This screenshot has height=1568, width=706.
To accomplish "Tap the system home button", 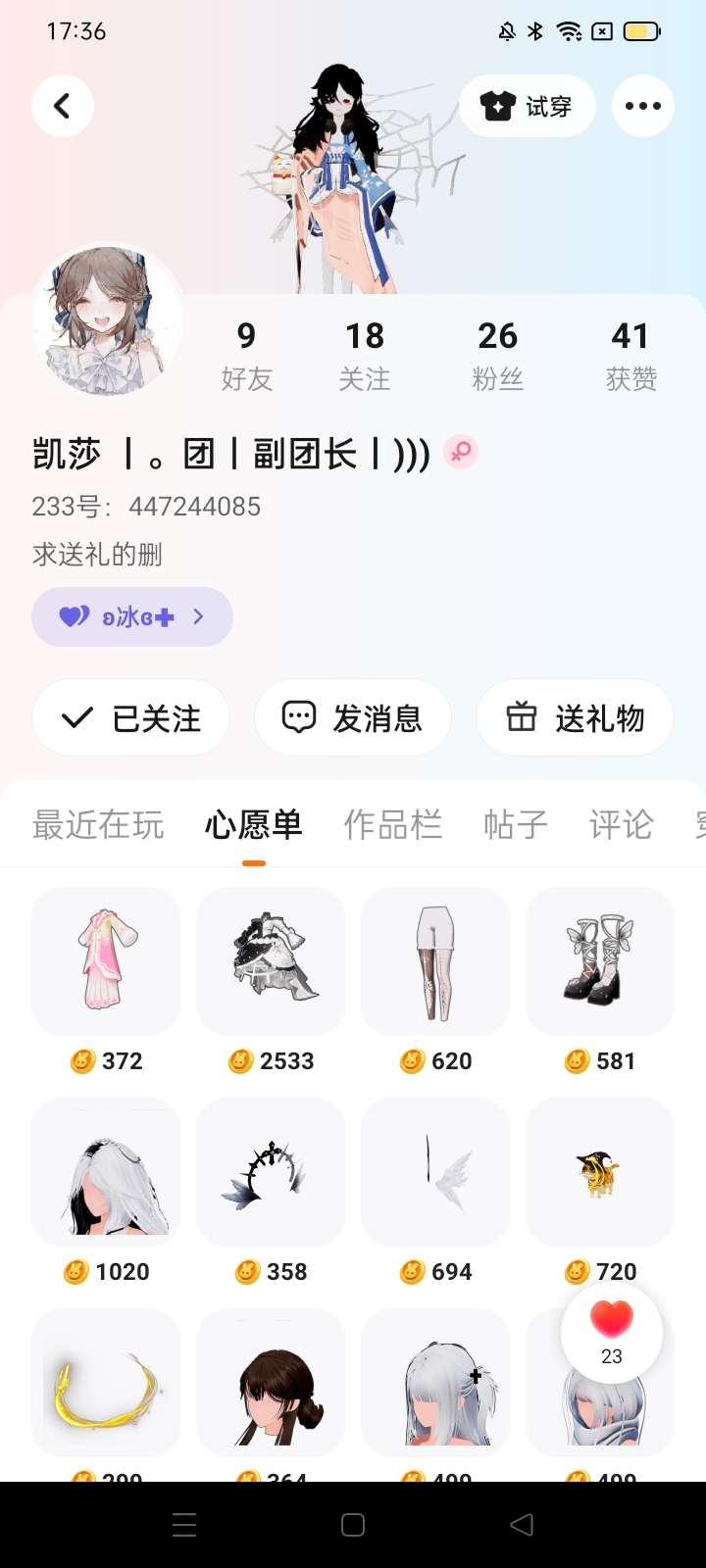I will (x=353, y=1525).
